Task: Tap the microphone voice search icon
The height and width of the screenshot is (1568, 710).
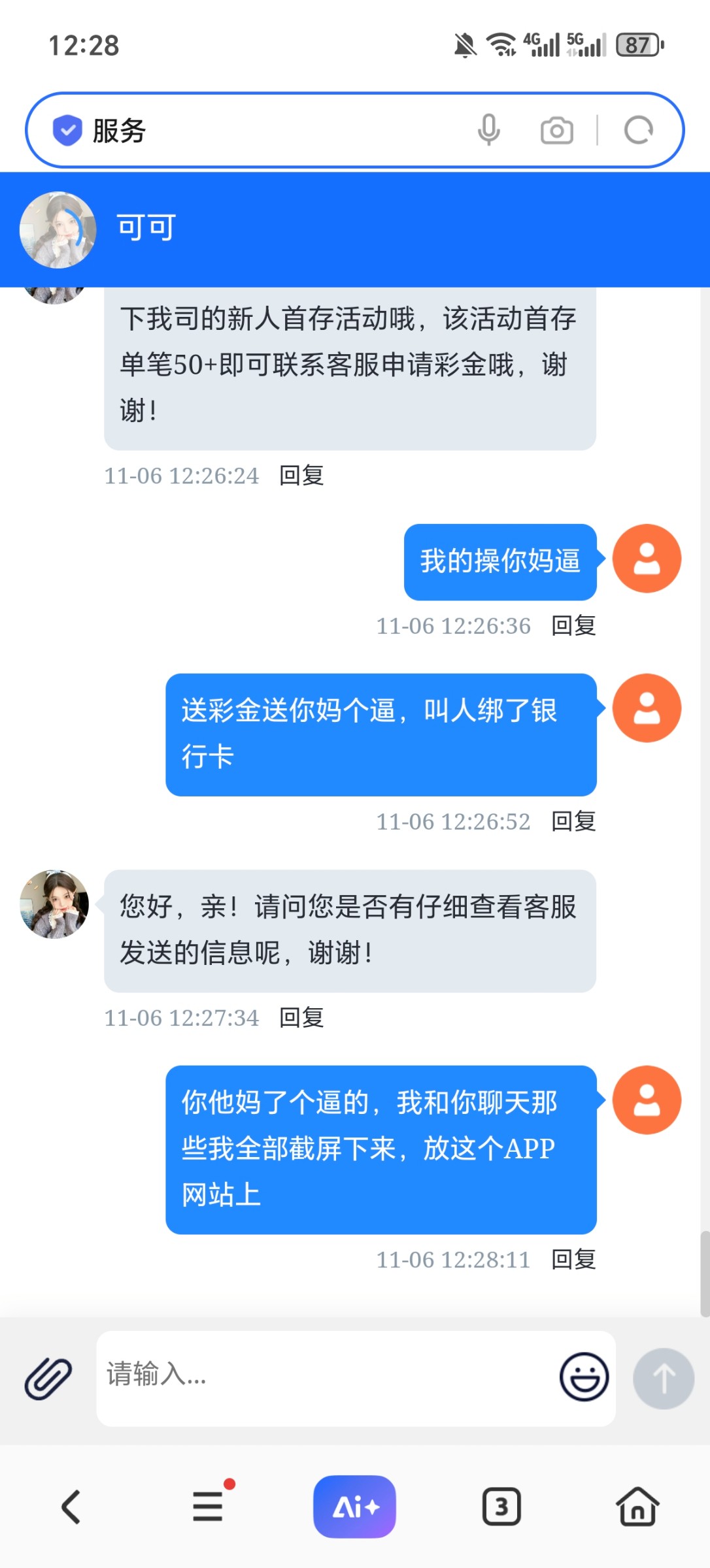Action: click(488, 130)
